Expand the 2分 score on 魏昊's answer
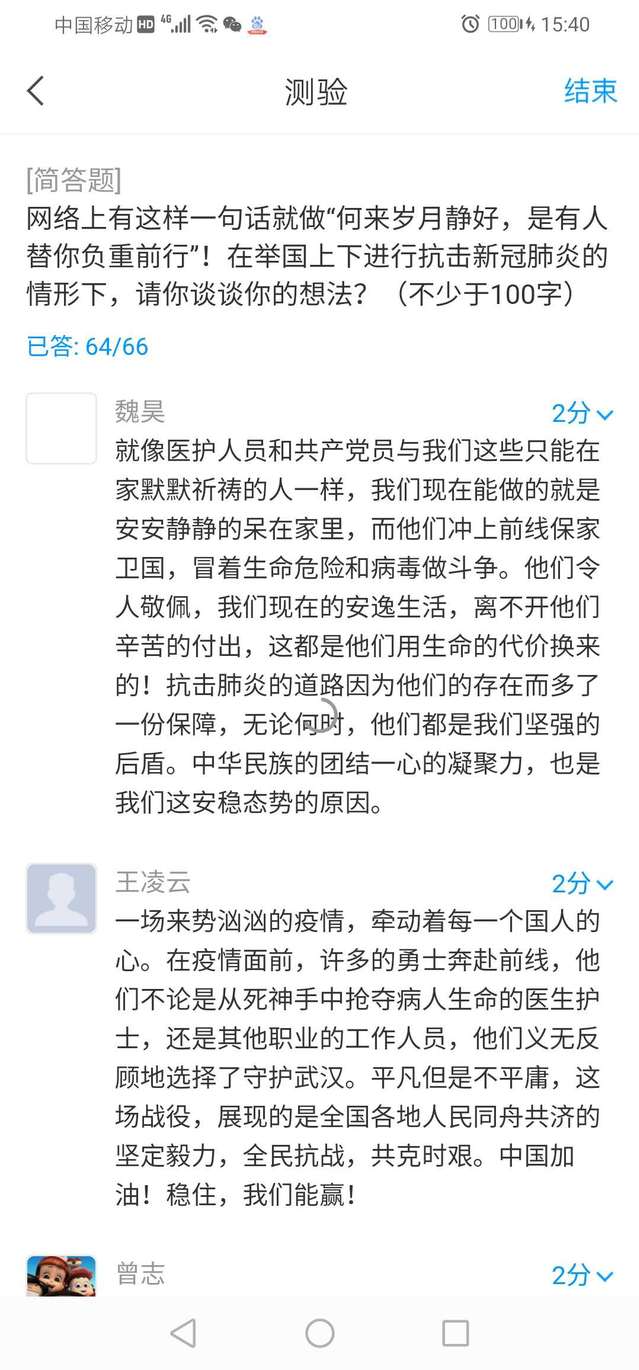 [582, 413]
